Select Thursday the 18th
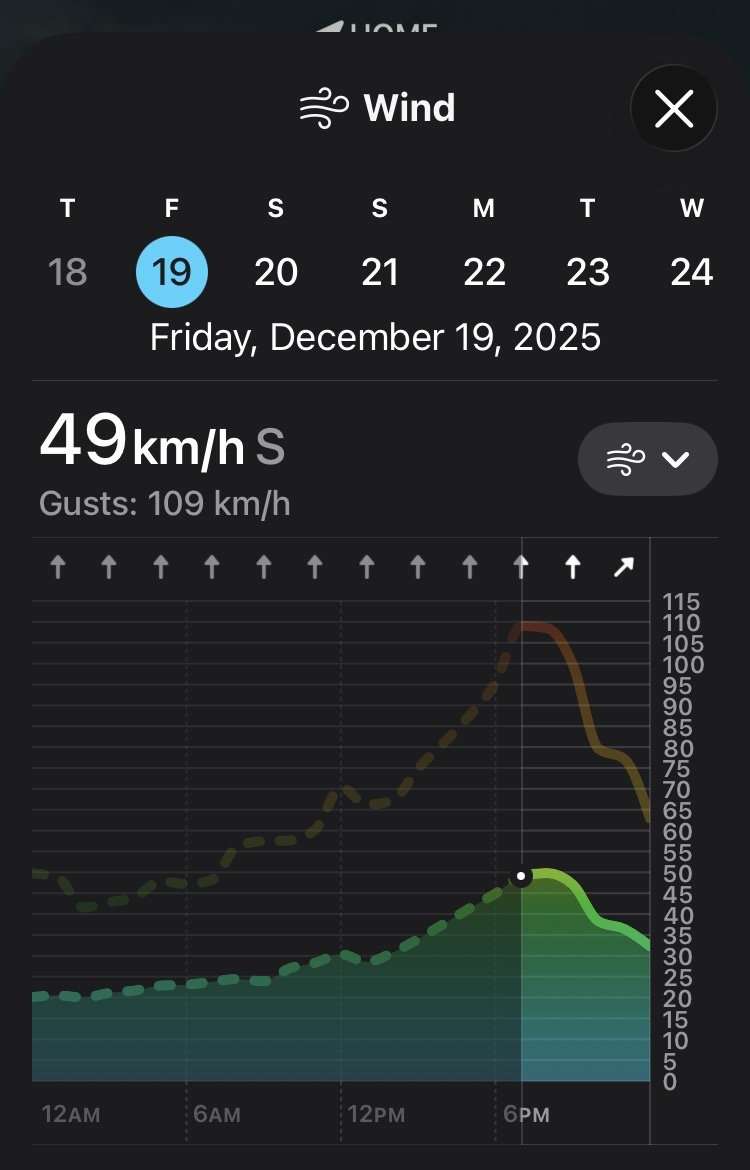 68,272
